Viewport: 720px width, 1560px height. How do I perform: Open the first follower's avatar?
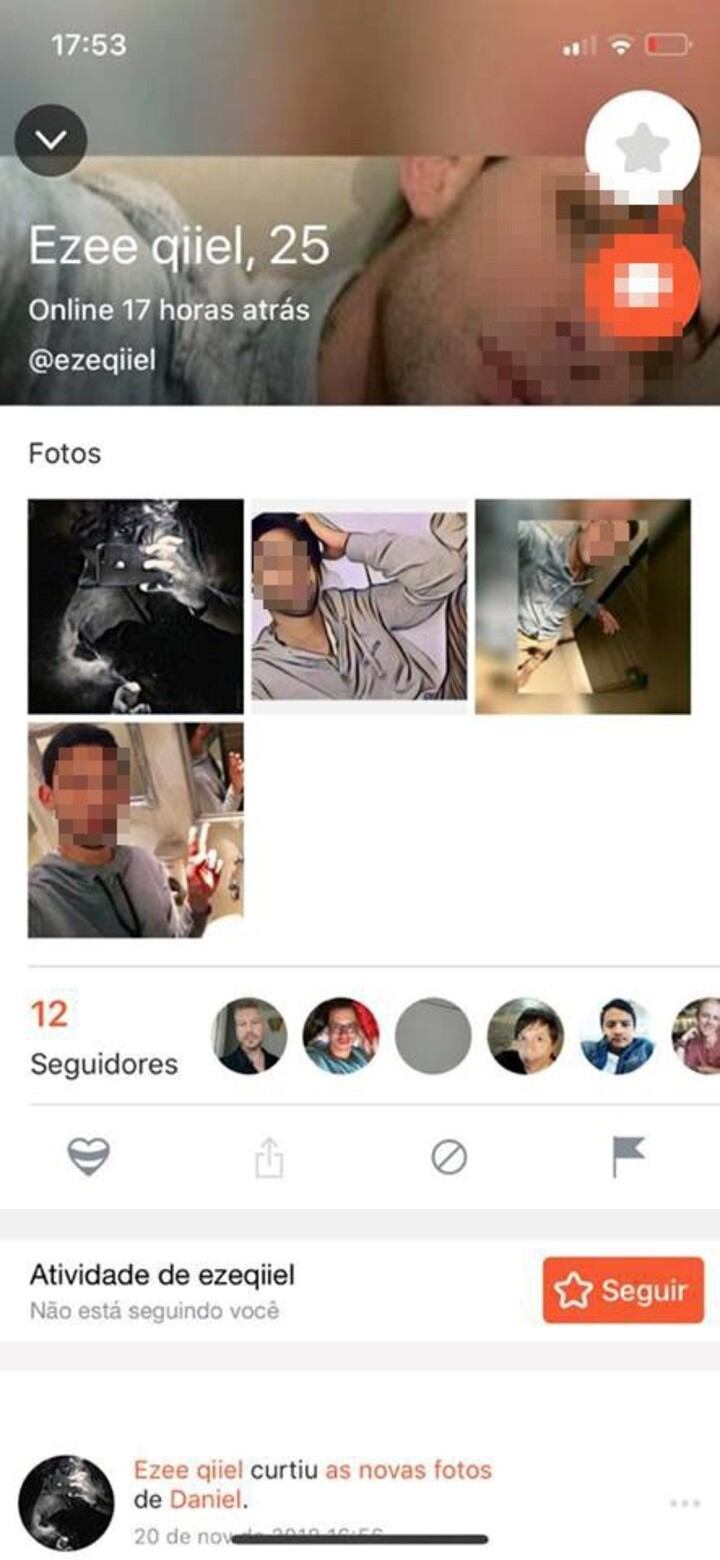click(x=249, y=1036)
